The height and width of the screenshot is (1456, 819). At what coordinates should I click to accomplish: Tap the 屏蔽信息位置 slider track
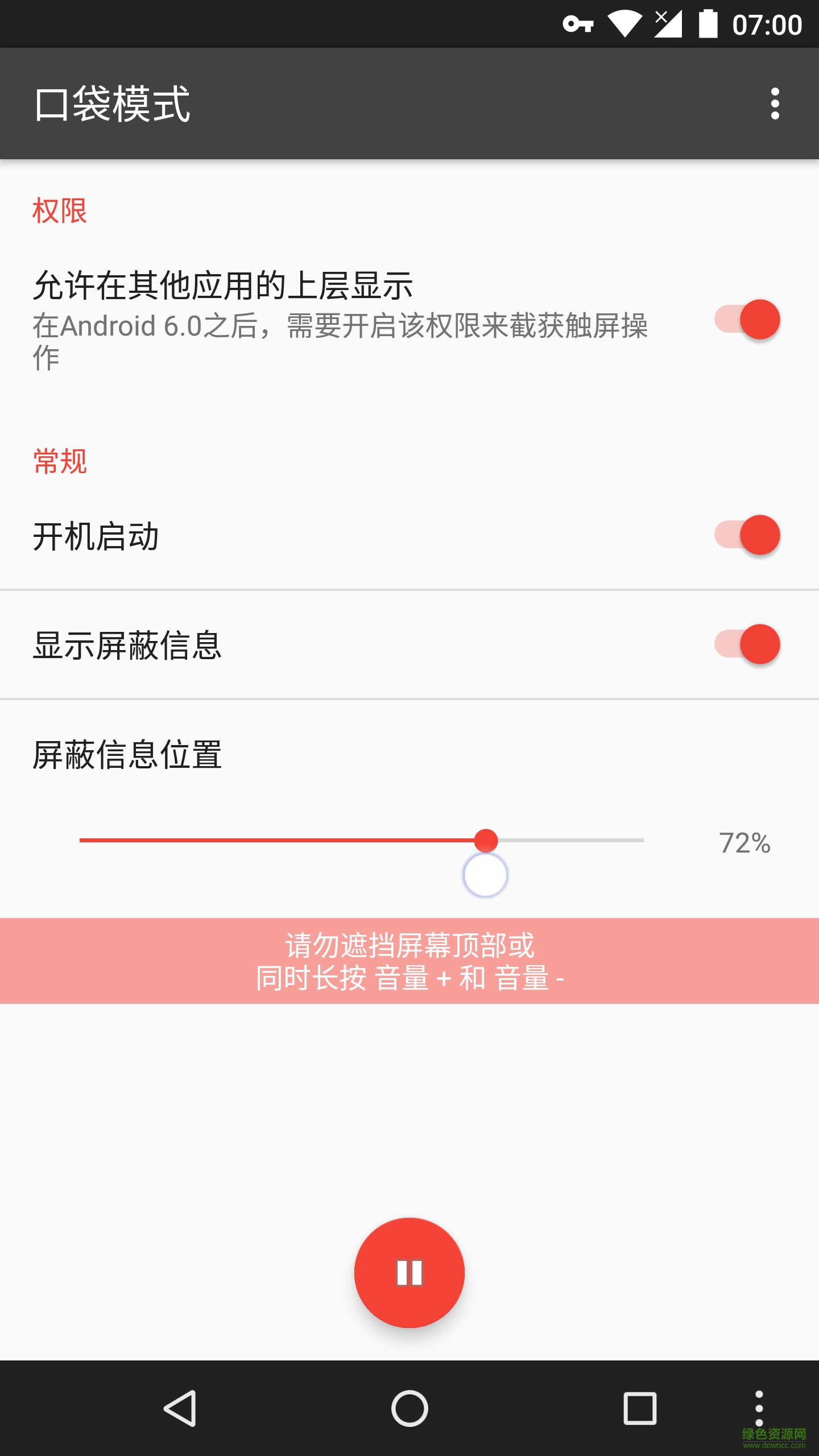[362, 840]
